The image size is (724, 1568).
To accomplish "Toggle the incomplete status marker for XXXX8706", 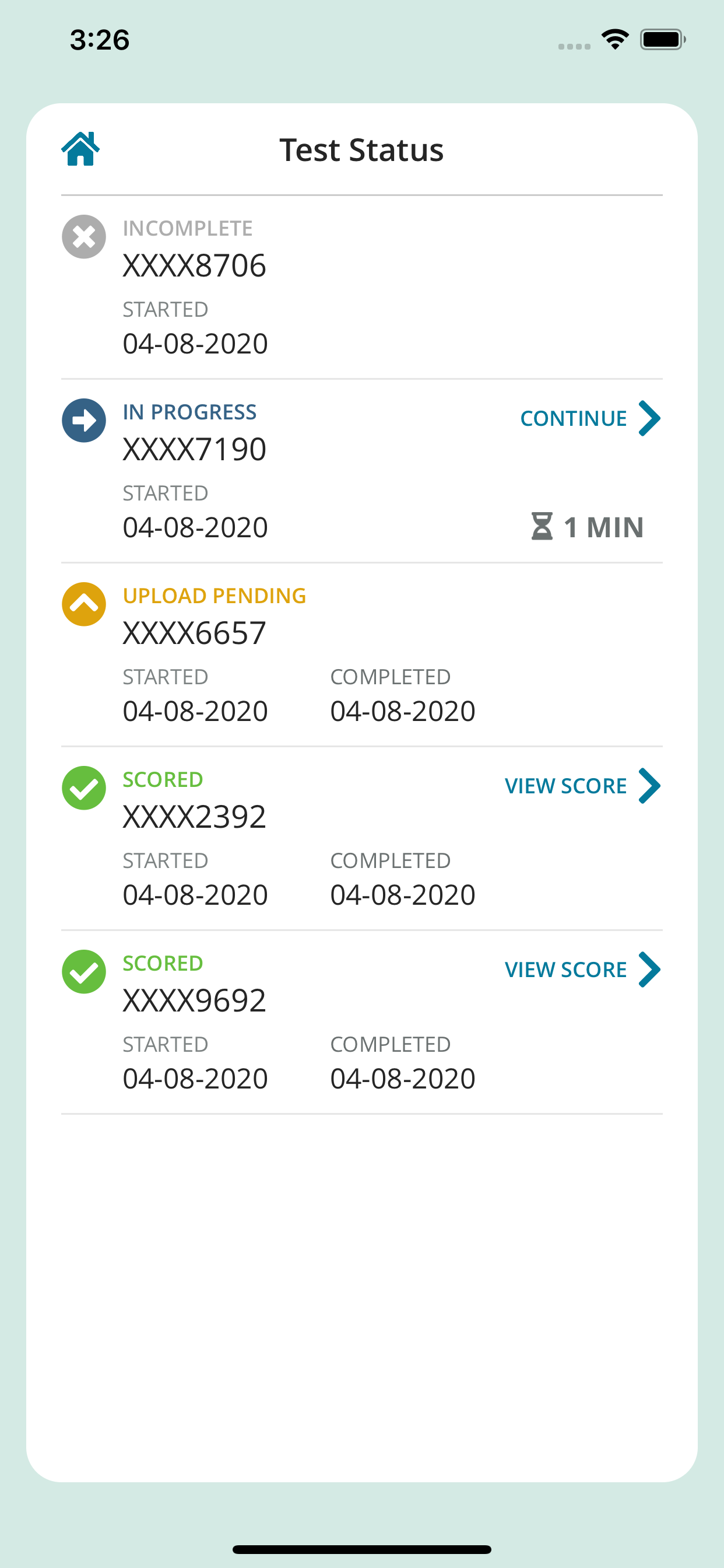I will (83, 236).
